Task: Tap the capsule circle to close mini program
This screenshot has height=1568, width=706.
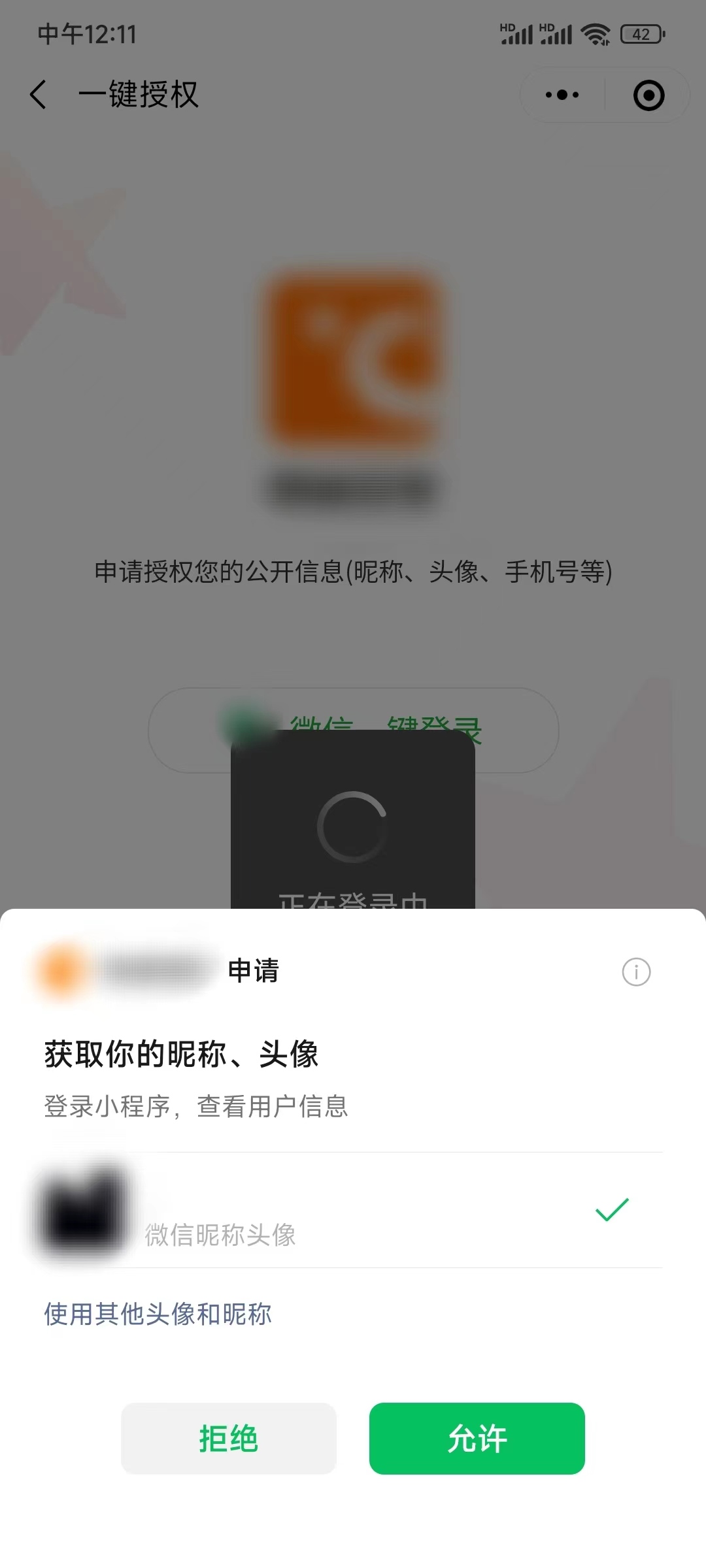Action: click(647, 95)
